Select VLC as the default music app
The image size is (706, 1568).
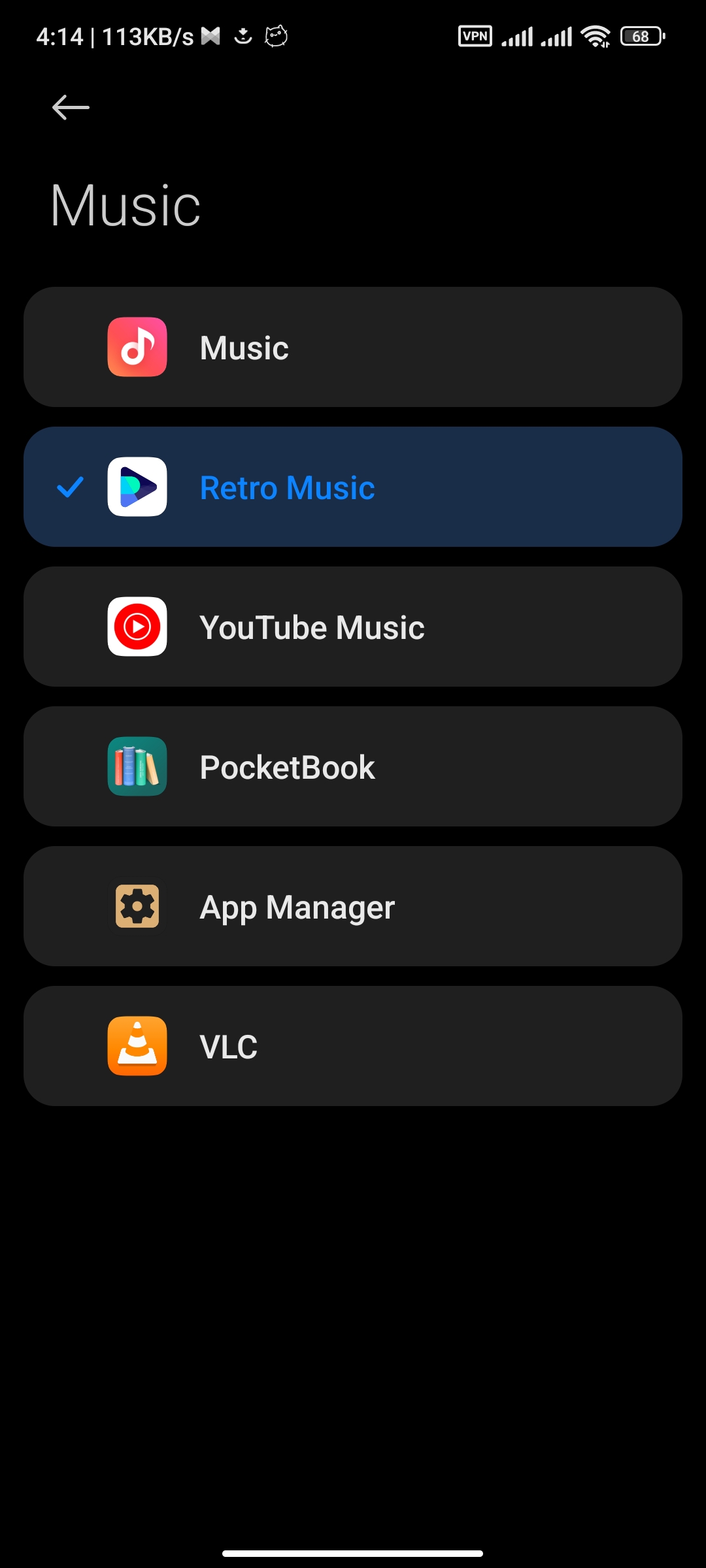[x=353, y=1047]
